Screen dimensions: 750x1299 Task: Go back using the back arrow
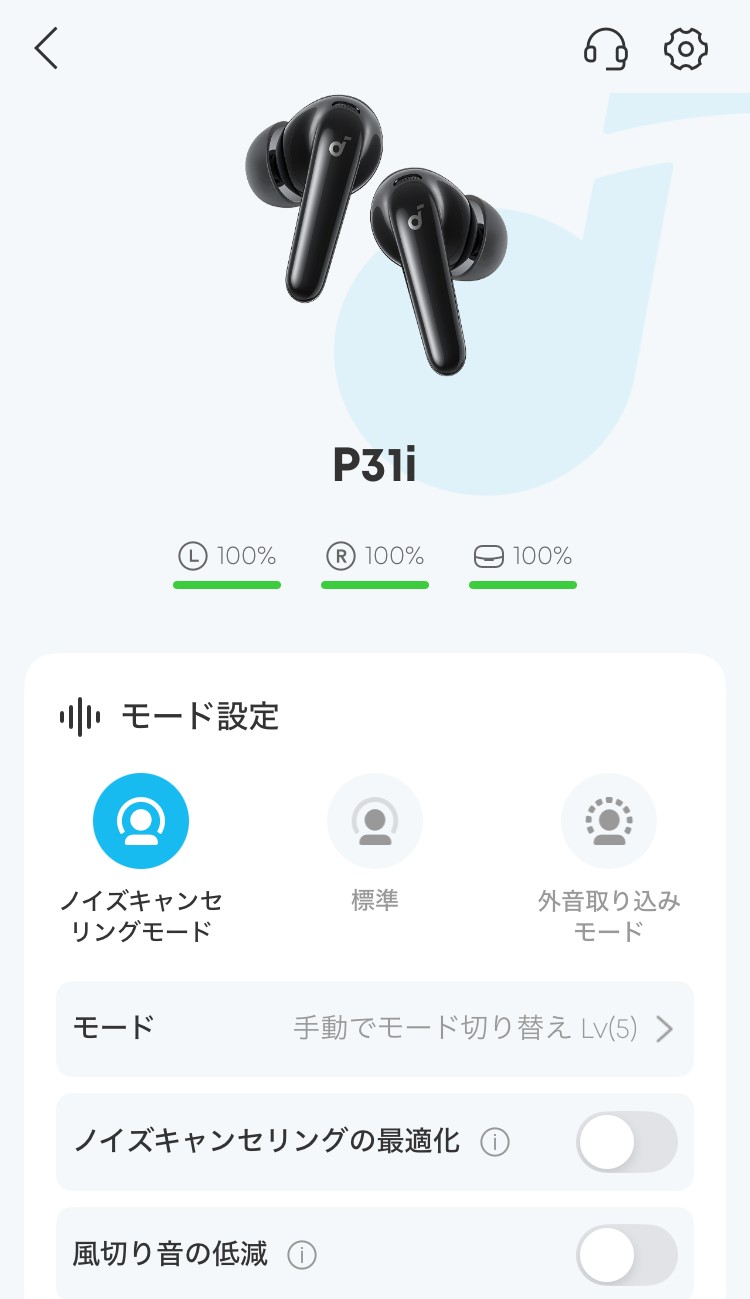[45, 49]
